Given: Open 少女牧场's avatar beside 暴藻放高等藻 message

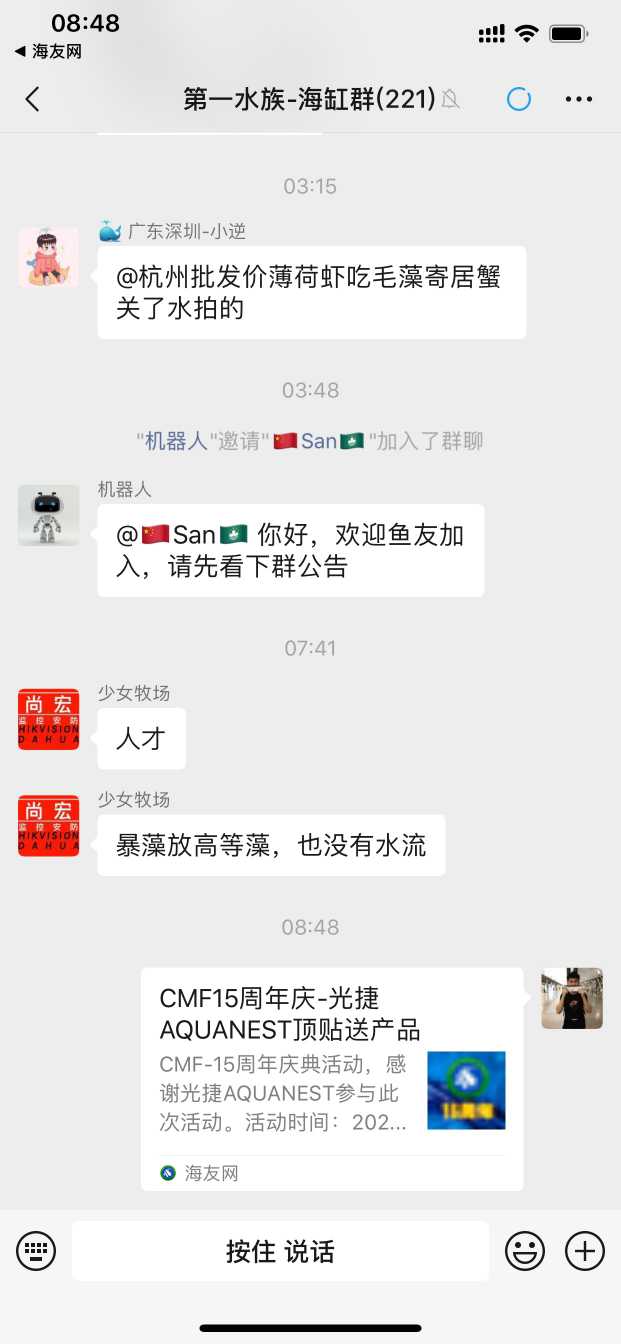Looking at the screenshot, I should pos(48,825).
